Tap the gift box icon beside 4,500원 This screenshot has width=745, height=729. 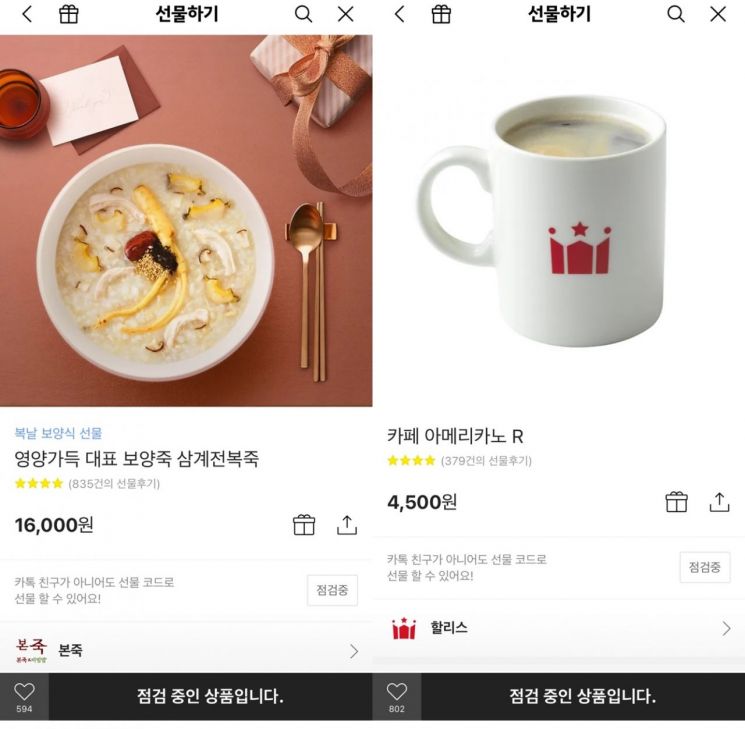pos(677,502)
